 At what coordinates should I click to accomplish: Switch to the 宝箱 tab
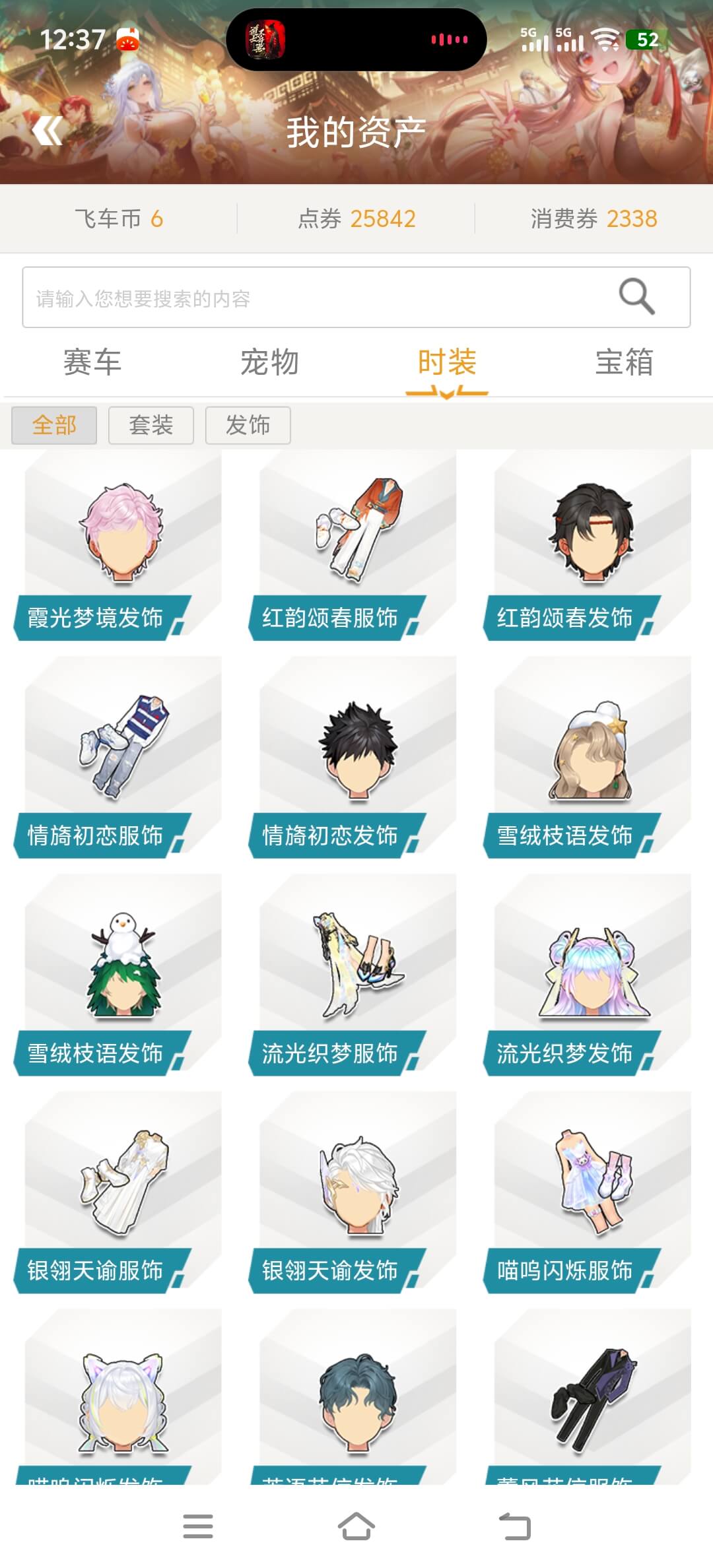coord(623,362)
